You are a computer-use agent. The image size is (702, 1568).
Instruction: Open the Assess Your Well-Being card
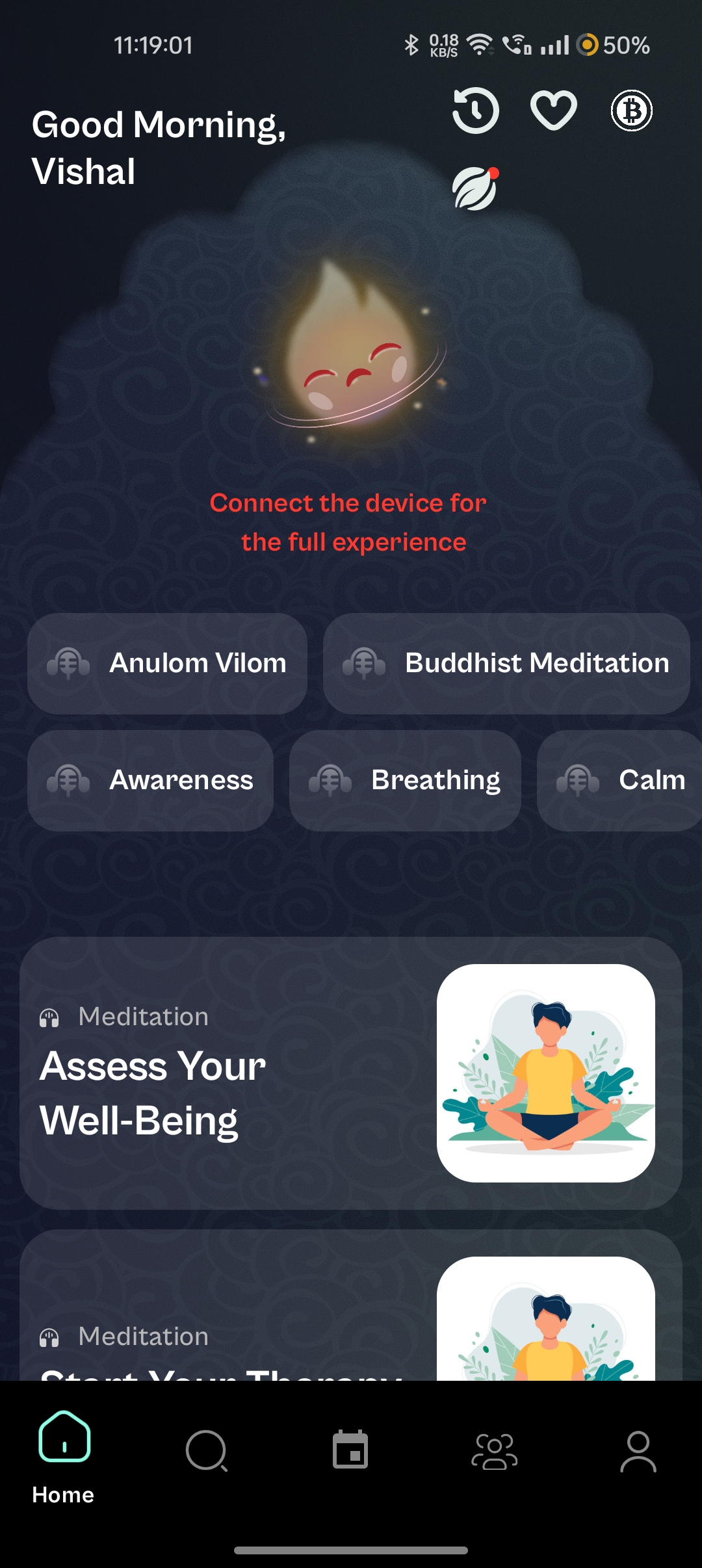click(x=351, y=1073)
